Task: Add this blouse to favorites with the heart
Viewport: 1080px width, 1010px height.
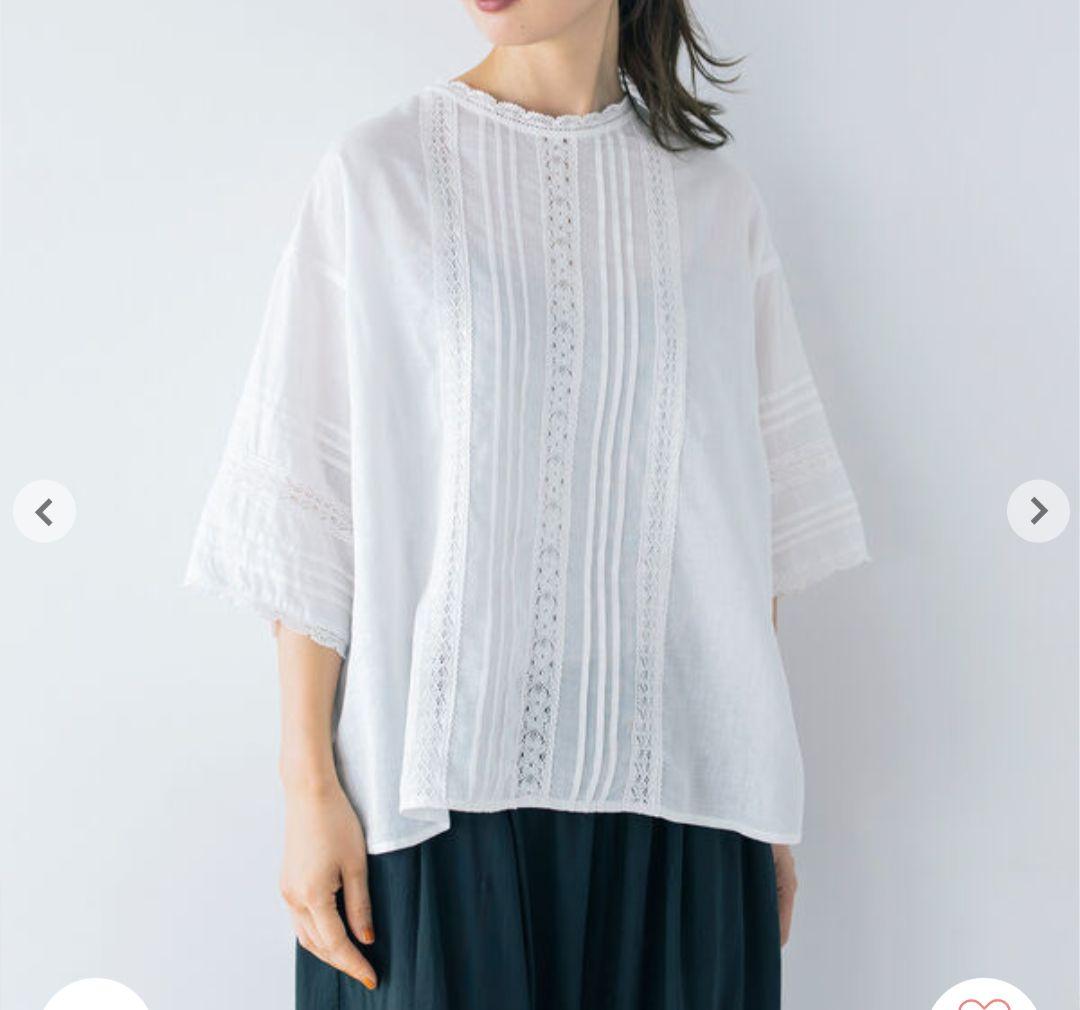Action: point(984,997)
